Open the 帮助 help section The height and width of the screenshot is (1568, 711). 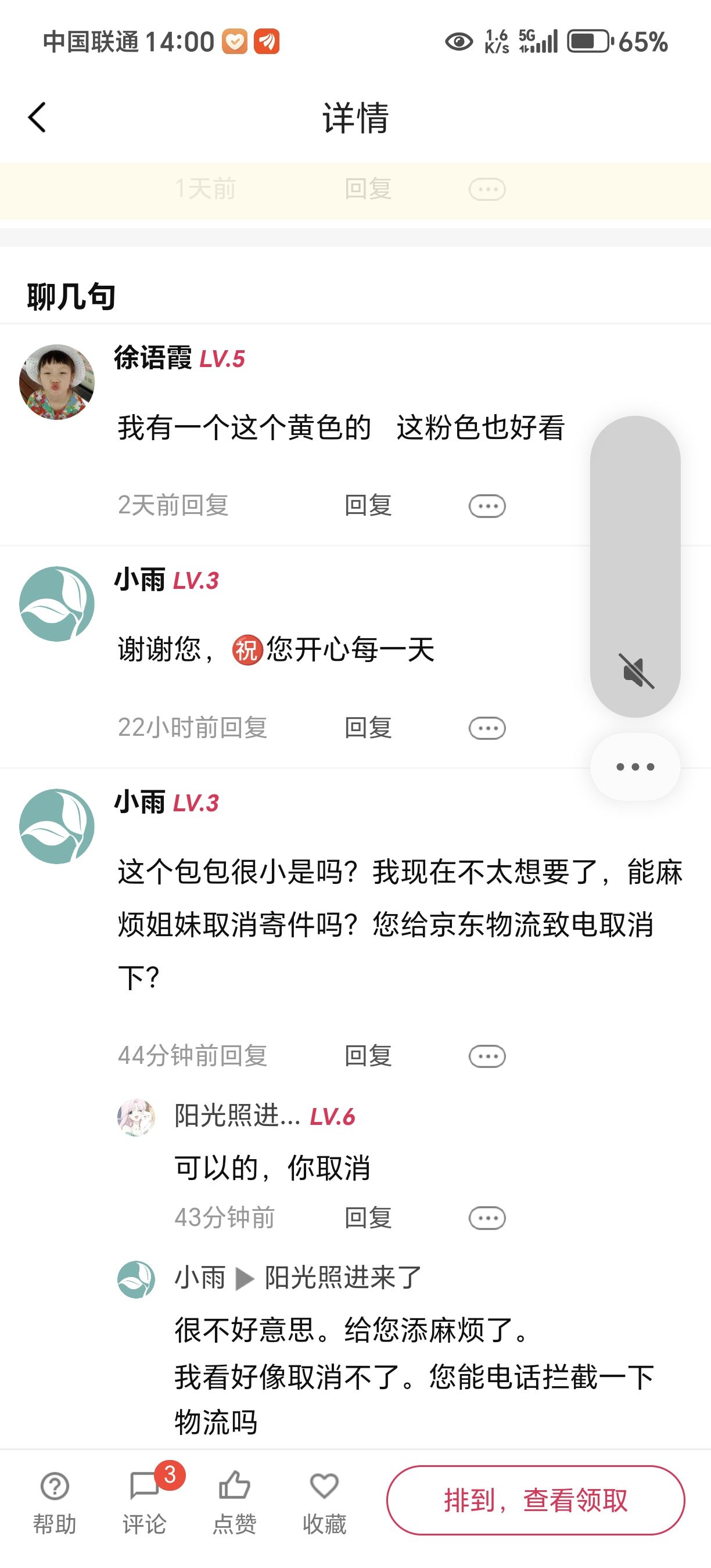coord(55,1502)
